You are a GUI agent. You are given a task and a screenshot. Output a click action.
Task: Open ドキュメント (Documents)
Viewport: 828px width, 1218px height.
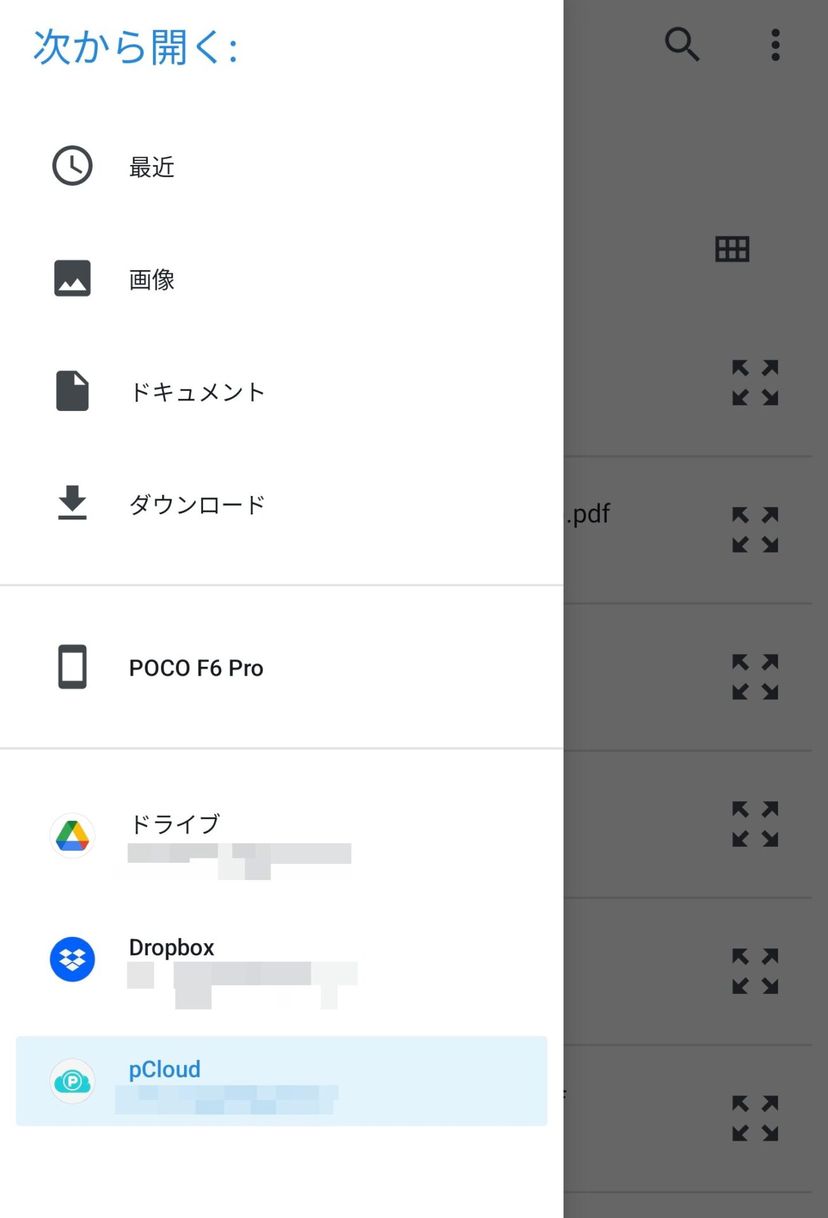click(x=196, y=392)
